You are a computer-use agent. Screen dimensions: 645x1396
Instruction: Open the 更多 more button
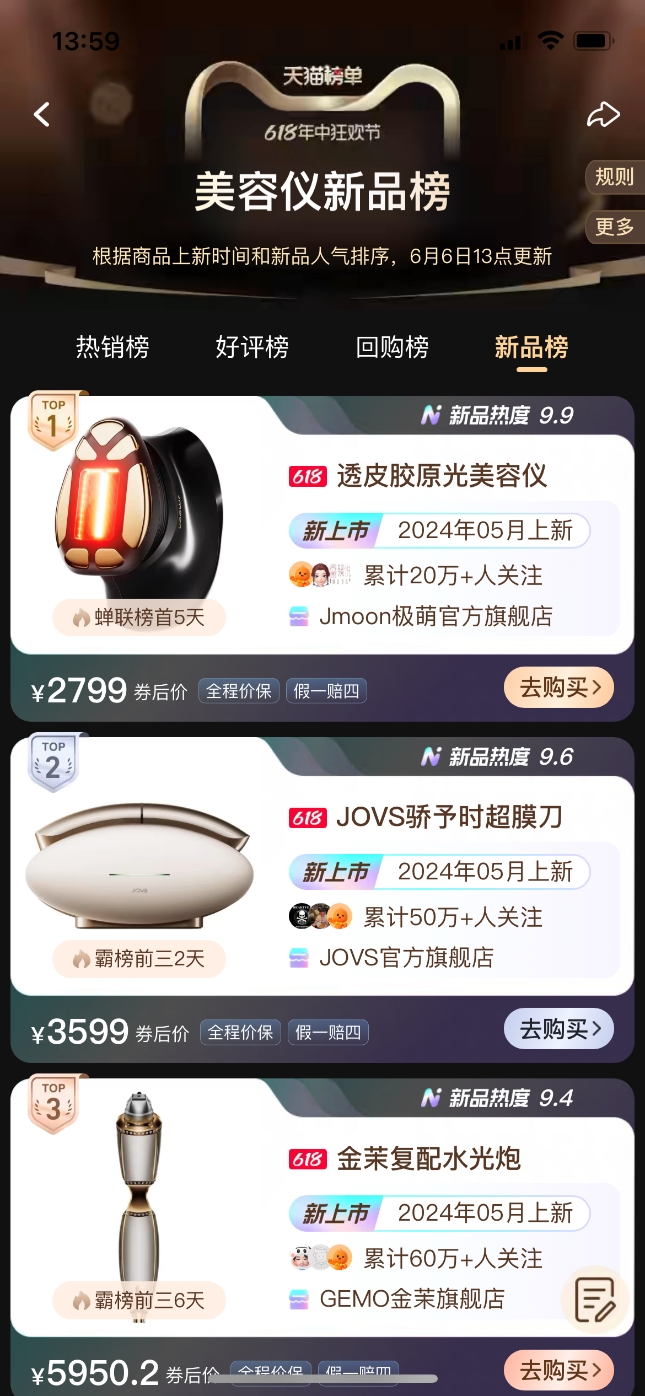point(614,227)
